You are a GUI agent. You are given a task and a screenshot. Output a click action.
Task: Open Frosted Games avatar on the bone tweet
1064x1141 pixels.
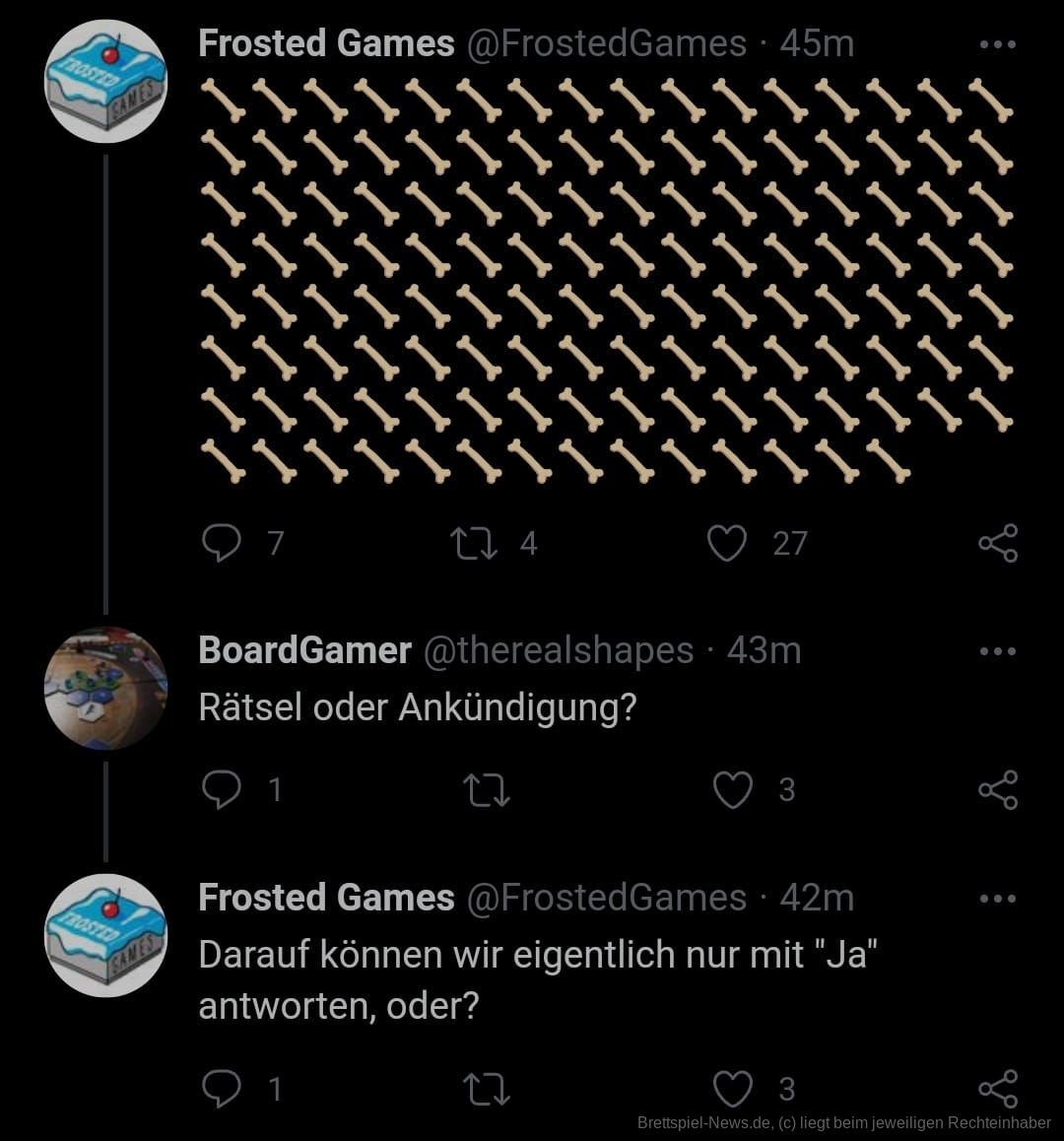(x=105, y=82)
